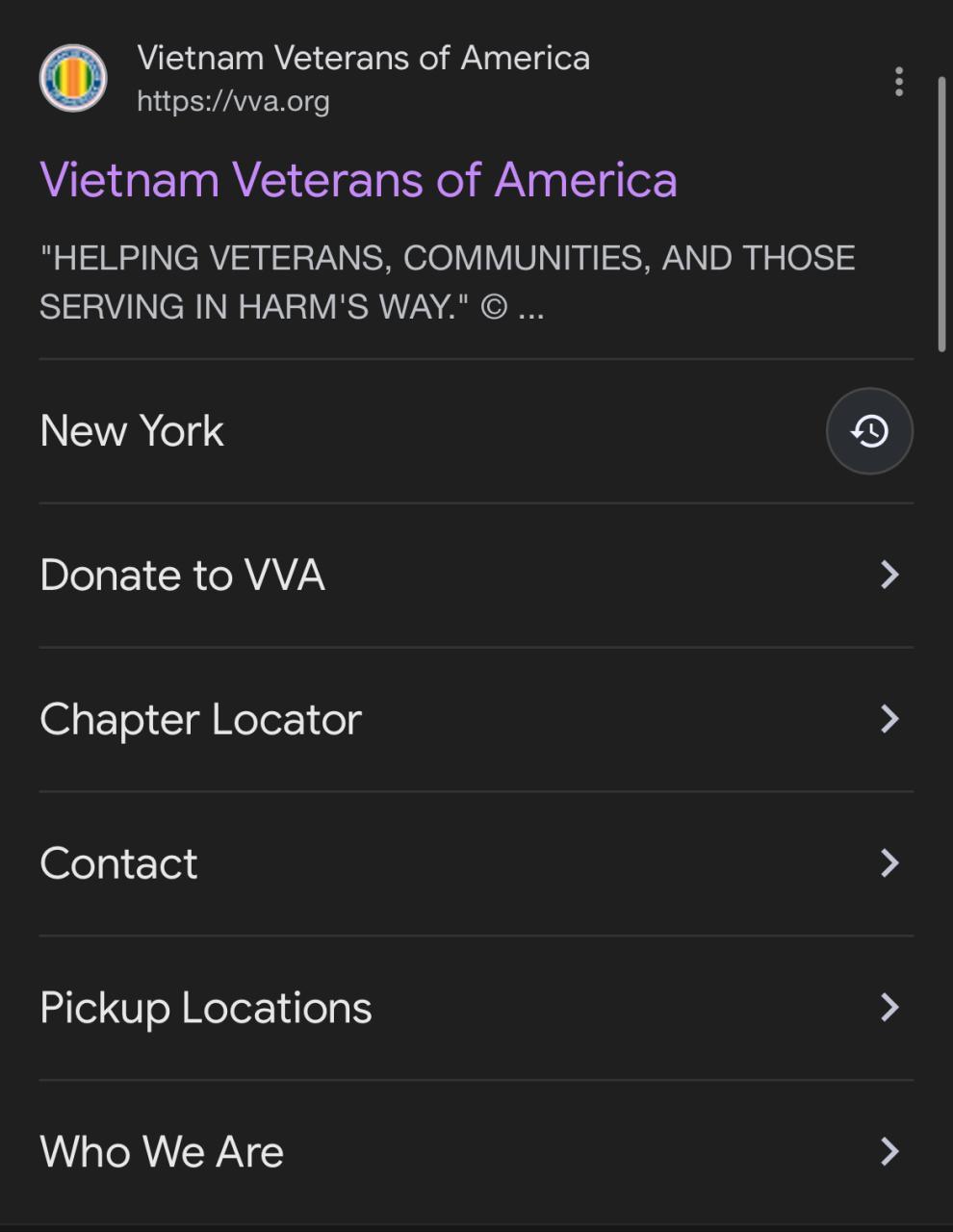
Task: Open the Who We Are page
Action: click(162, 1152)
